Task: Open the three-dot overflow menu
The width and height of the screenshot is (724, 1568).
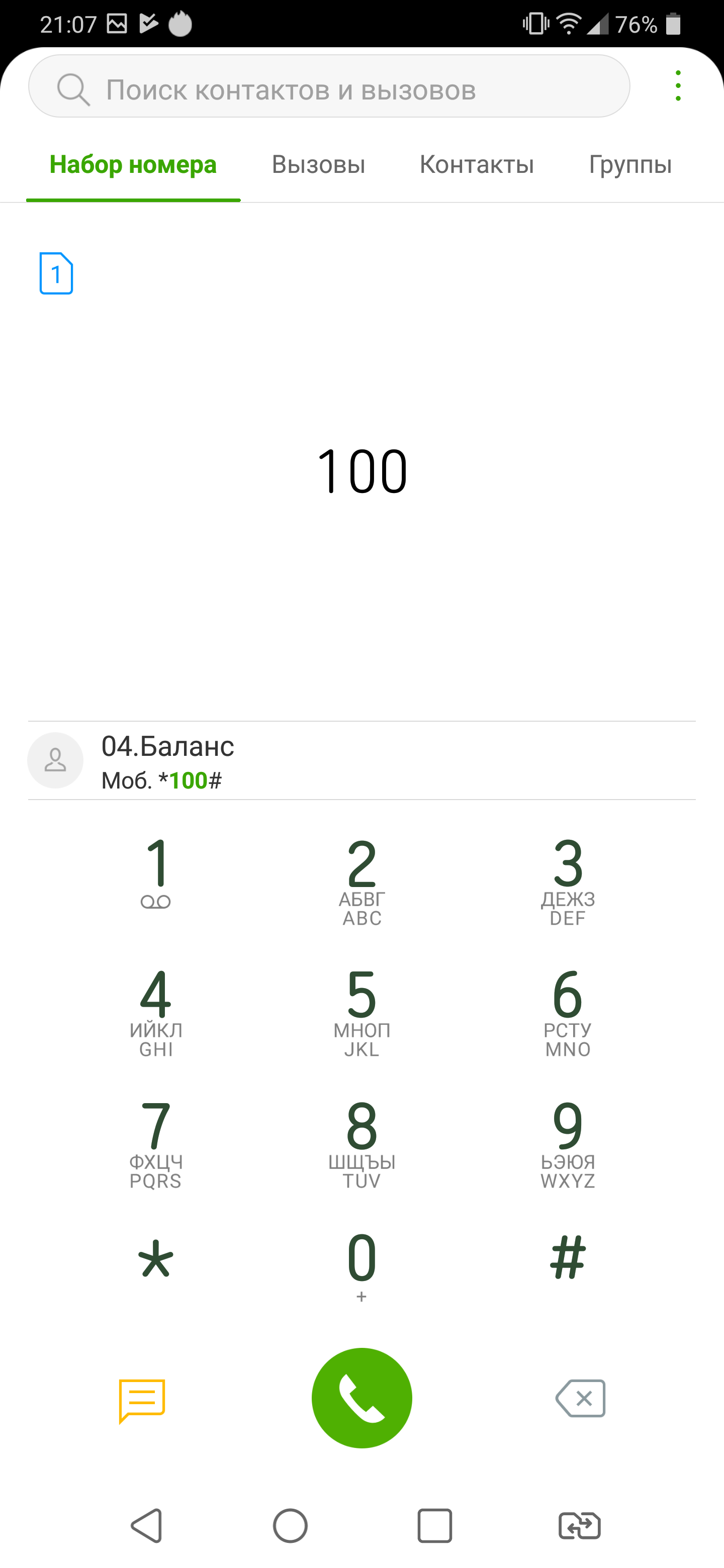Action: pos(678,86)
